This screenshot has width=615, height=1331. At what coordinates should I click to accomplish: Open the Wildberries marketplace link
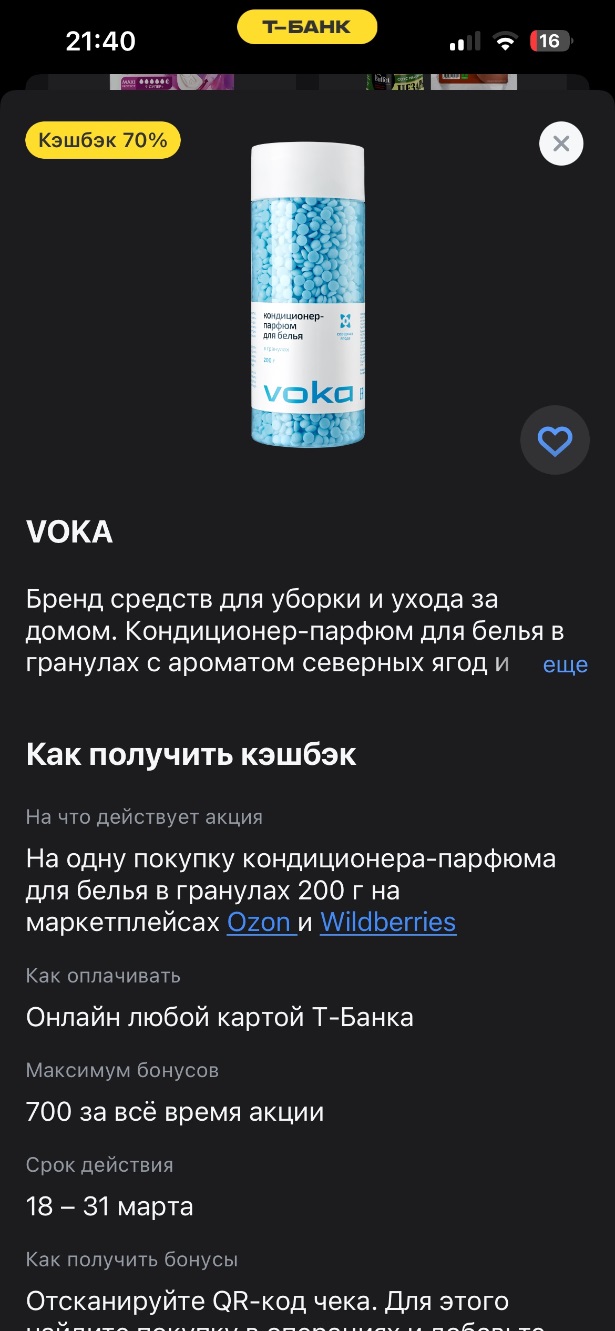coord(388,922)
